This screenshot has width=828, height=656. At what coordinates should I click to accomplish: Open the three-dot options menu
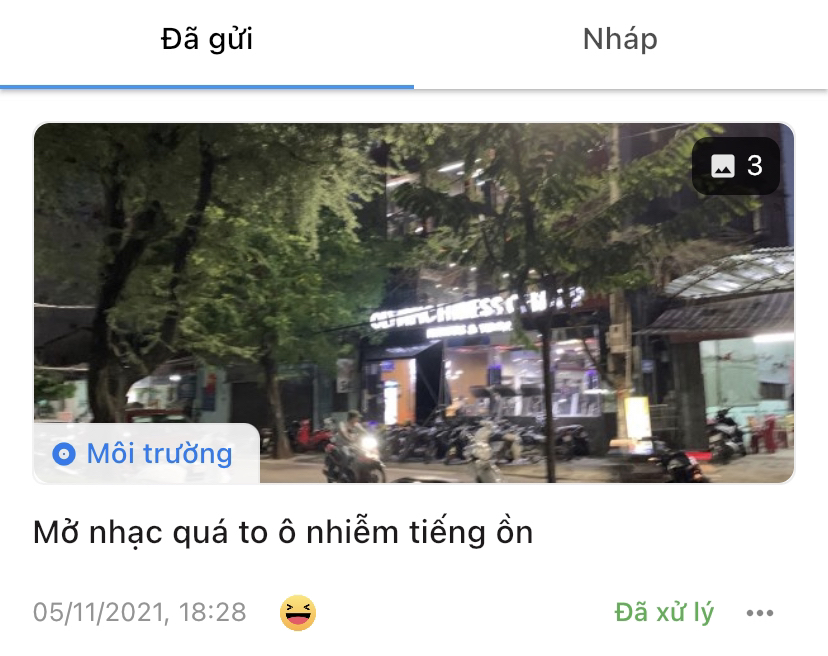760,613
